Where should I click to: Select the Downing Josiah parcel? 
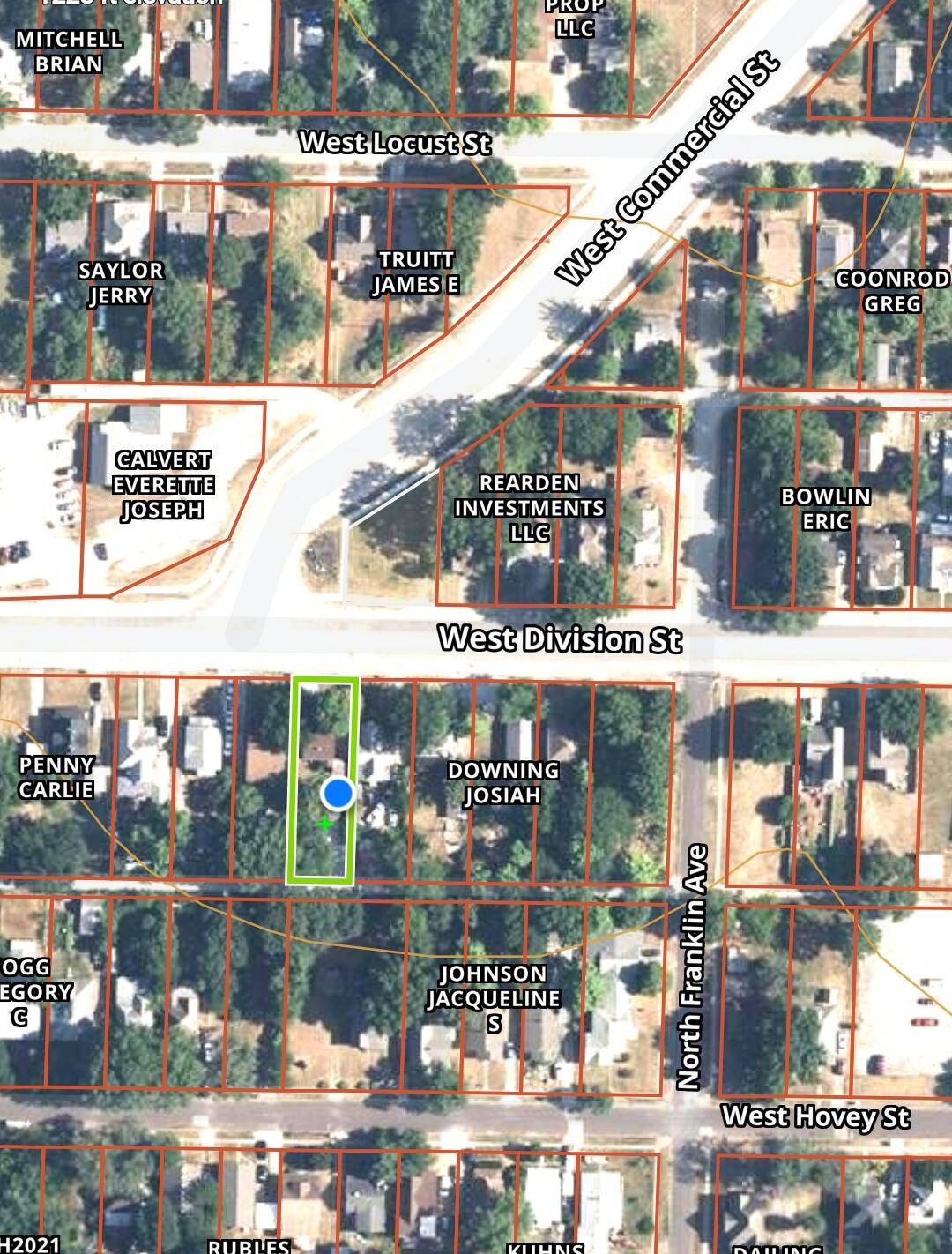(x=502, y=782)
